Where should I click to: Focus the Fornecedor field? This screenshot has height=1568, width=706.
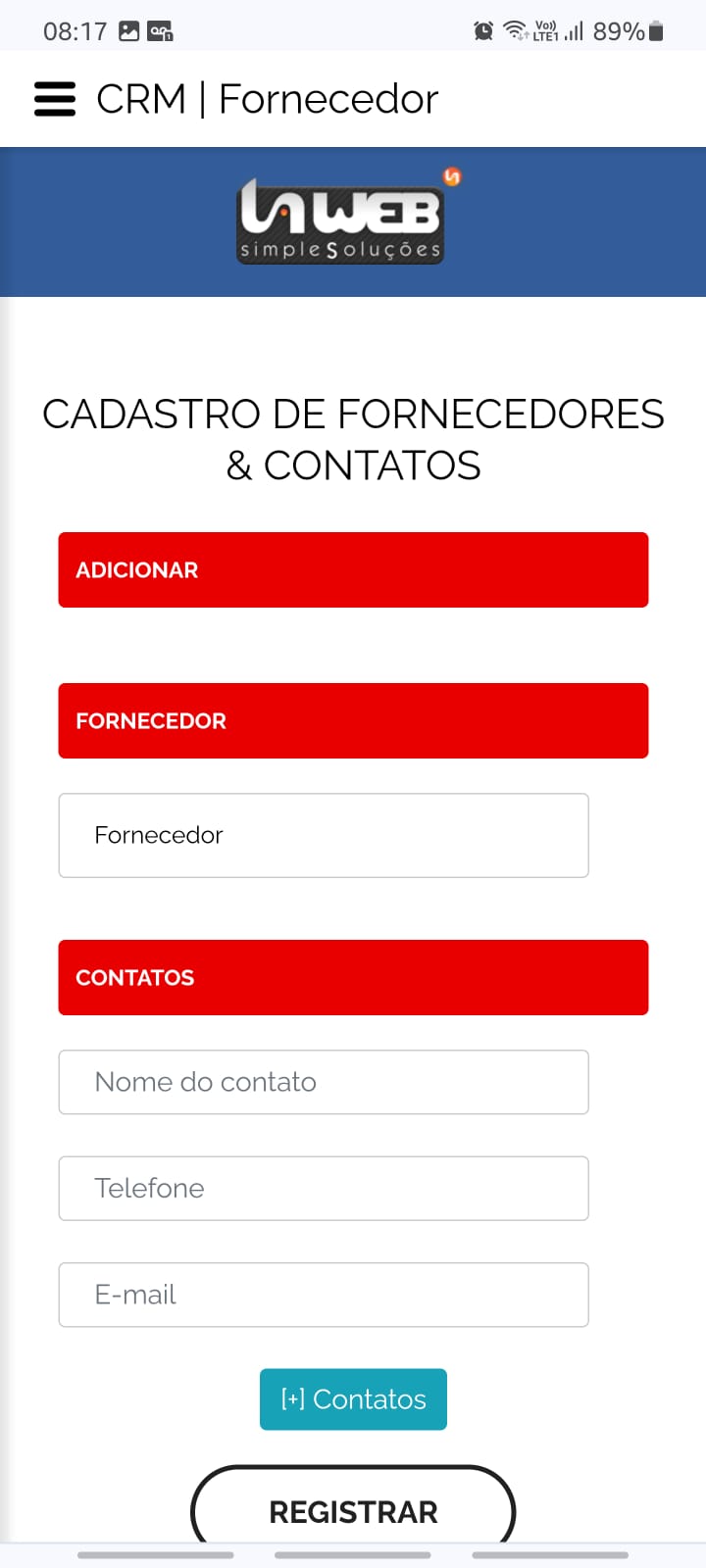324,835
